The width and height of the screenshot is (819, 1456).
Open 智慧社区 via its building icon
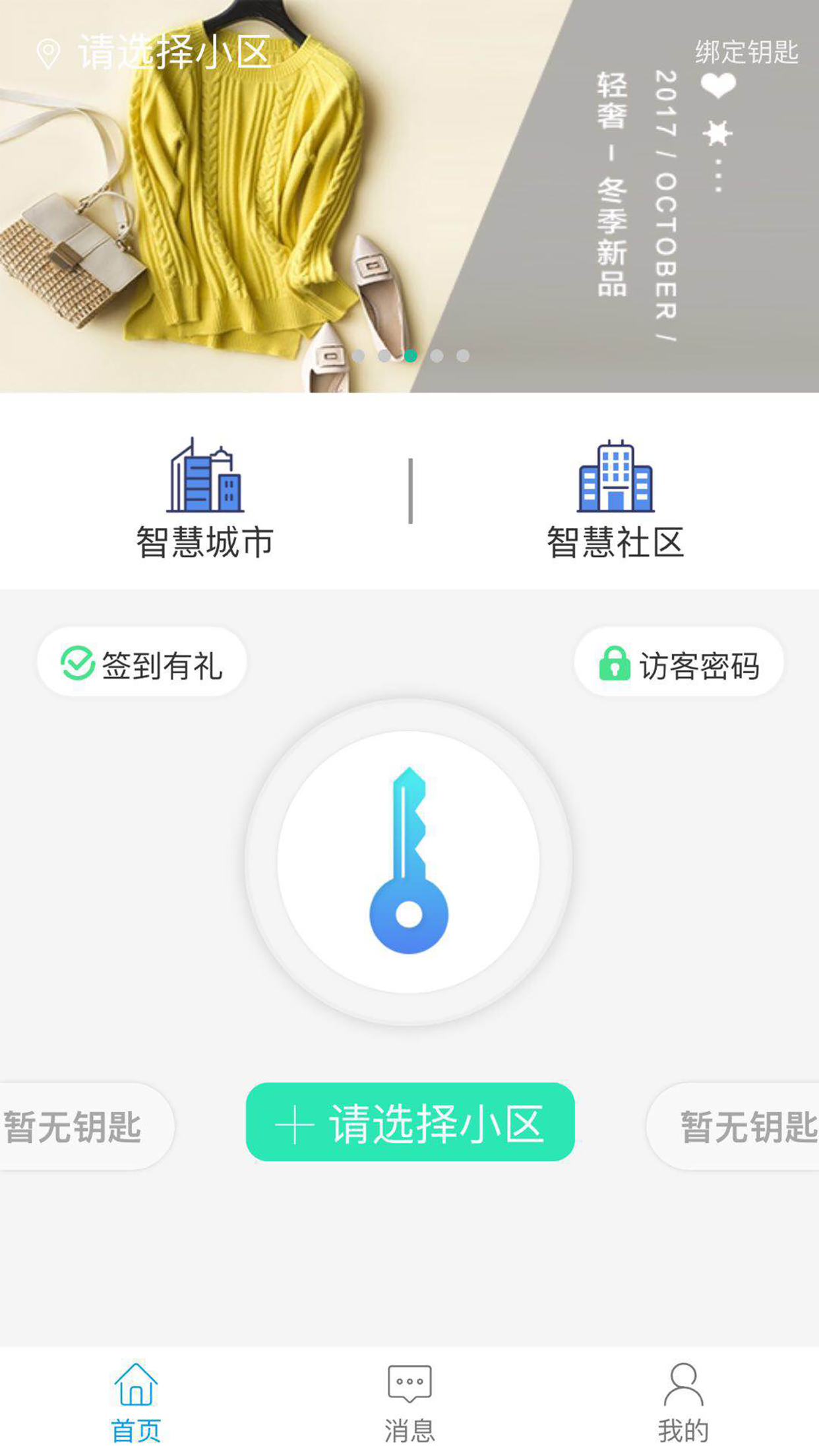[x=615, y=476]
